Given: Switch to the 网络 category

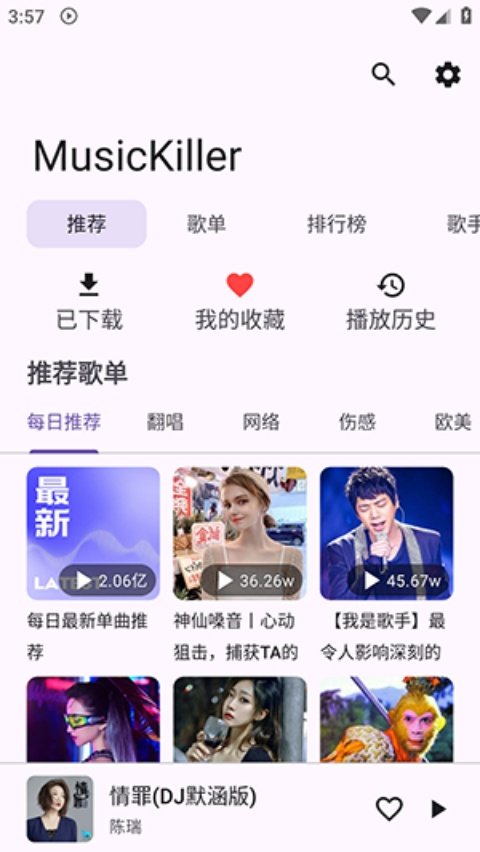Looking at the screenshot, I should (x=261, y=422).
